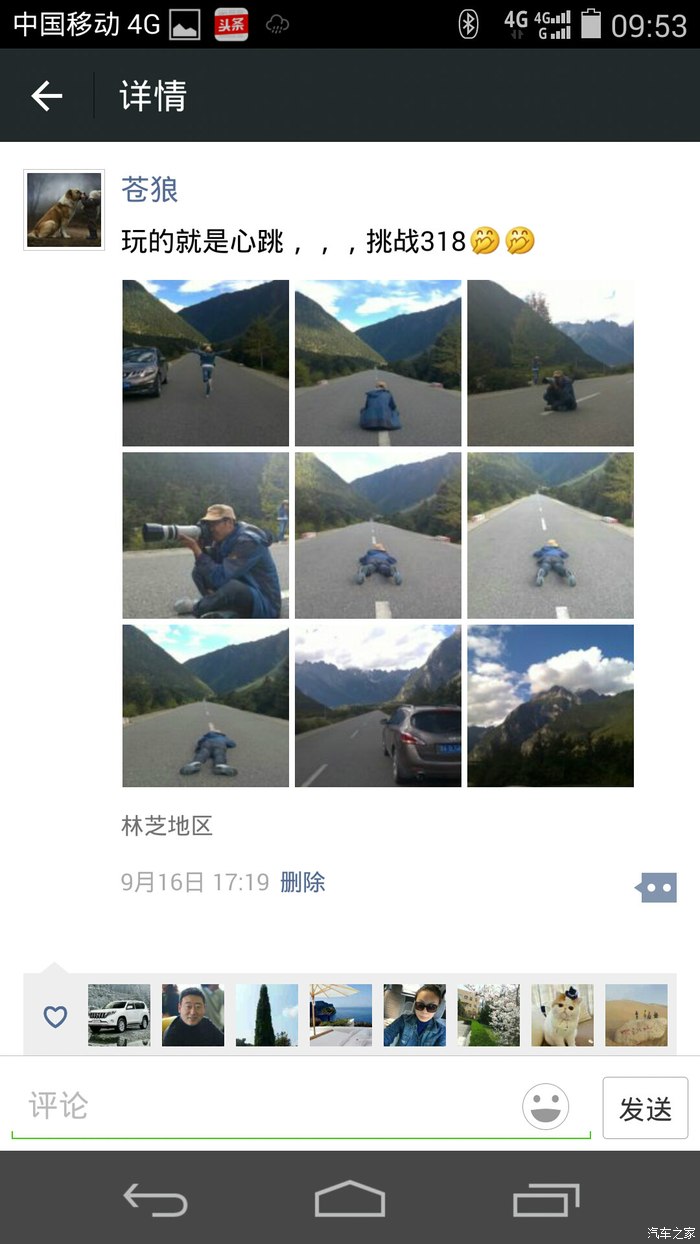Image resolution: width=700 pixels, height=1244 pixels.
Task: Tap the system home button
Action: point(349,1198)
